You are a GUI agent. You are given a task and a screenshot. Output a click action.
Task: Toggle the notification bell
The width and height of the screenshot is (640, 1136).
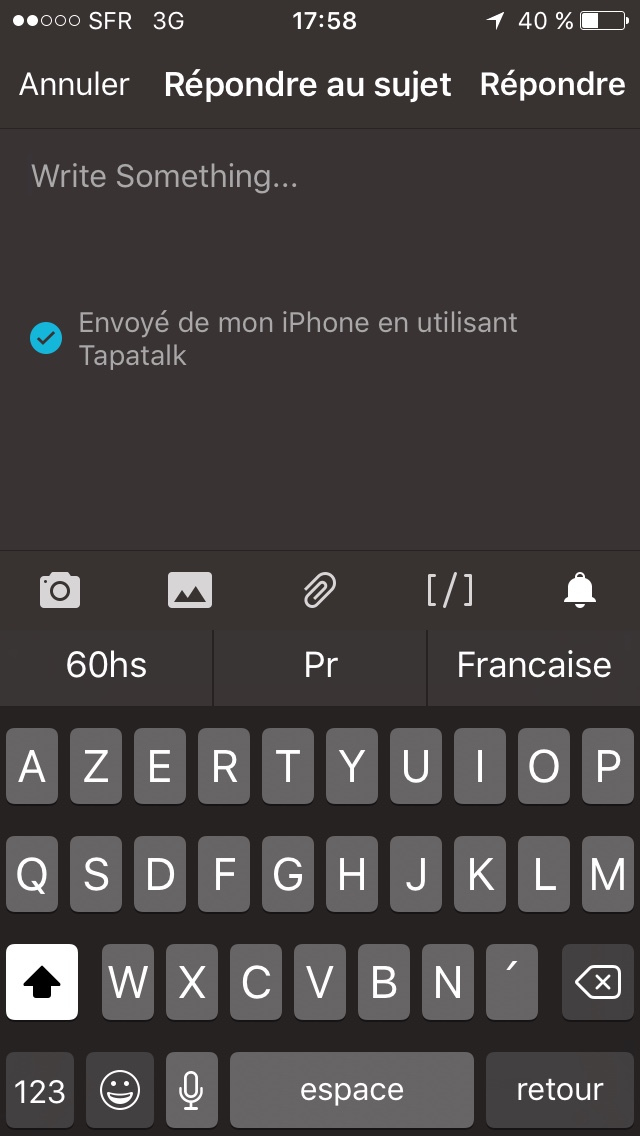point(580,590)
